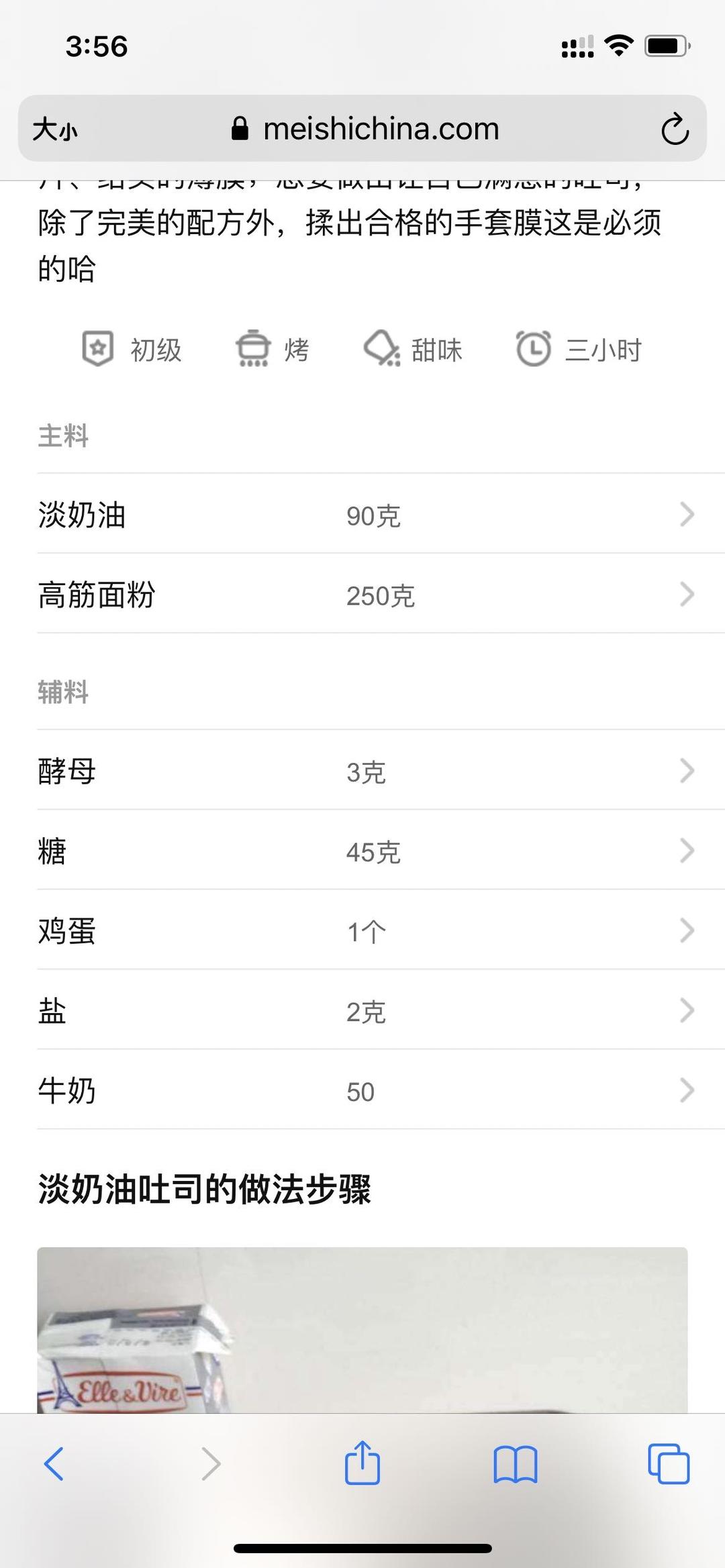Screen dimensions: 725x1568
Task: Share this recipe page
Action: [362, 1463]
